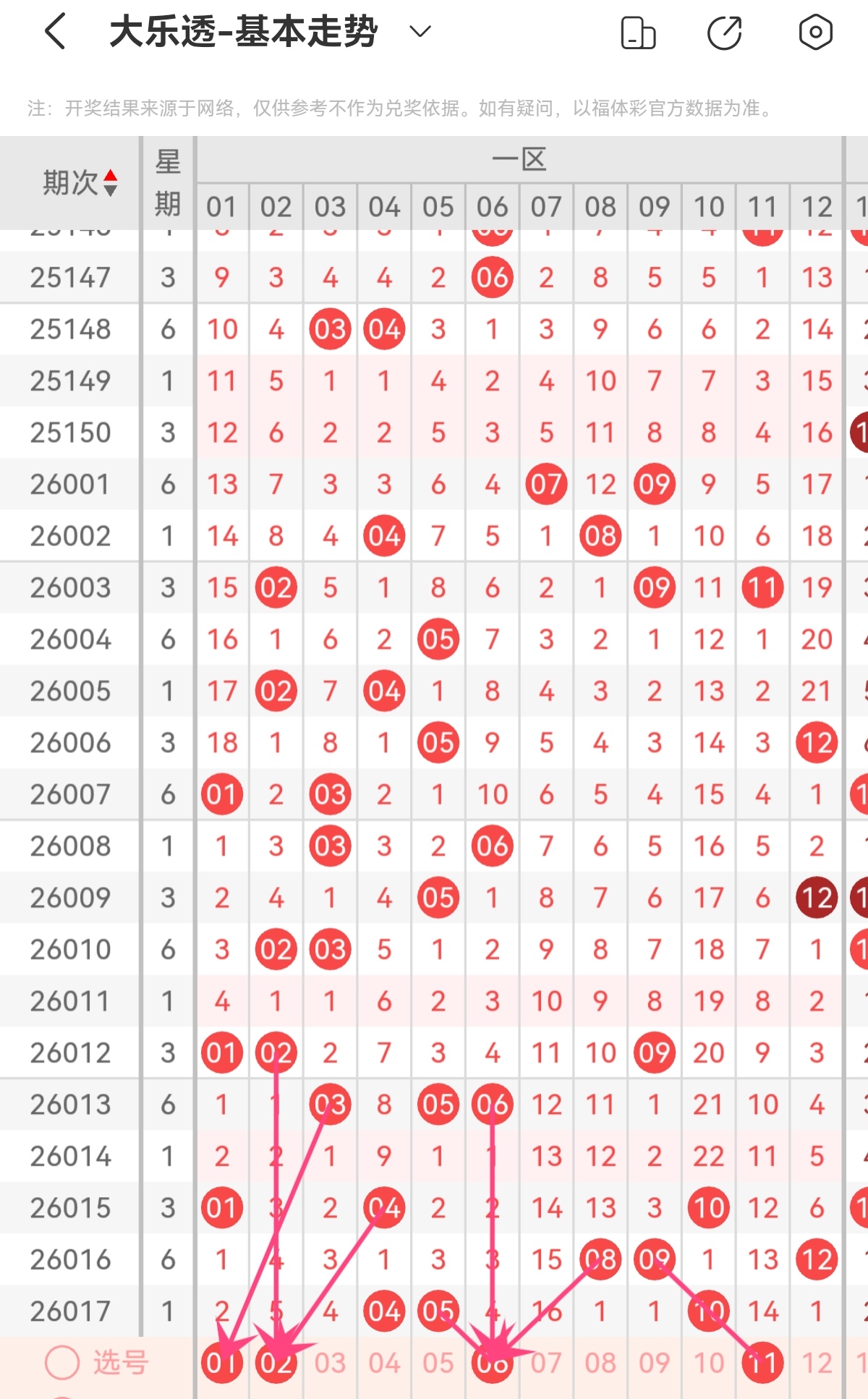Screen dimensions: 868x1399
Task: Pick number 12 in the selection row
Action: 817,1363
